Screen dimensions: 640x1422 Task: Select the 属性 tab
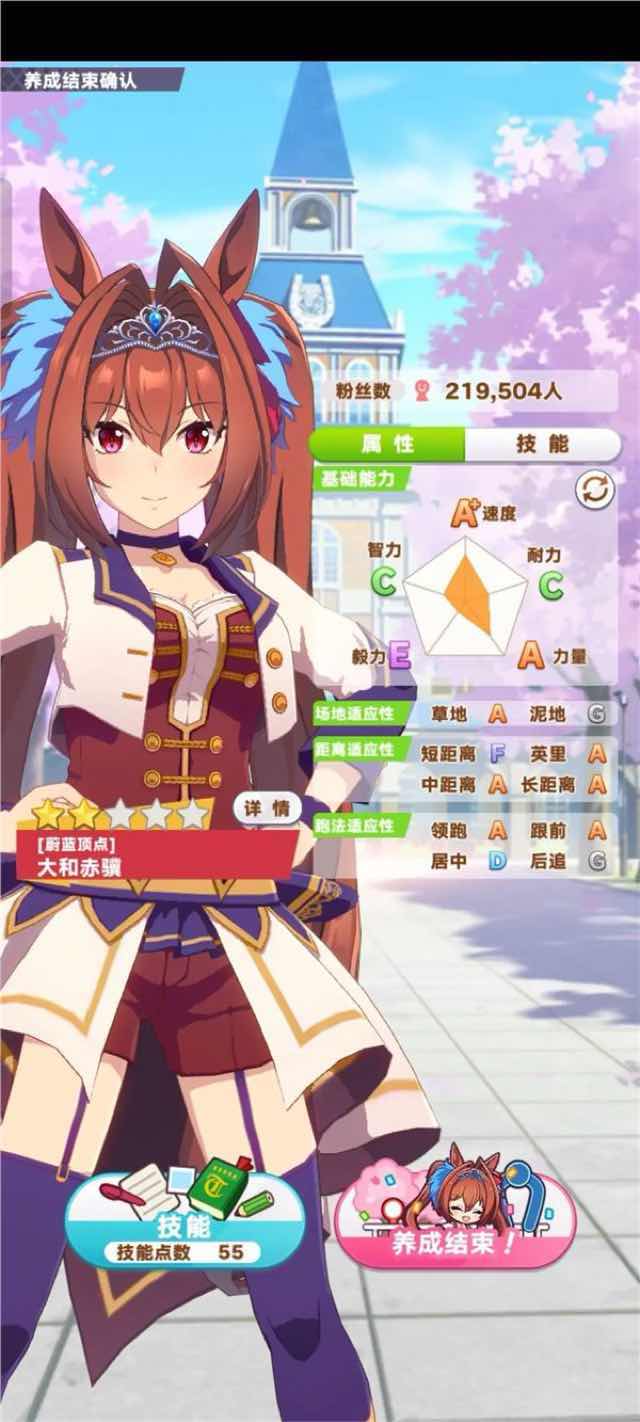[x=387, y=444]
